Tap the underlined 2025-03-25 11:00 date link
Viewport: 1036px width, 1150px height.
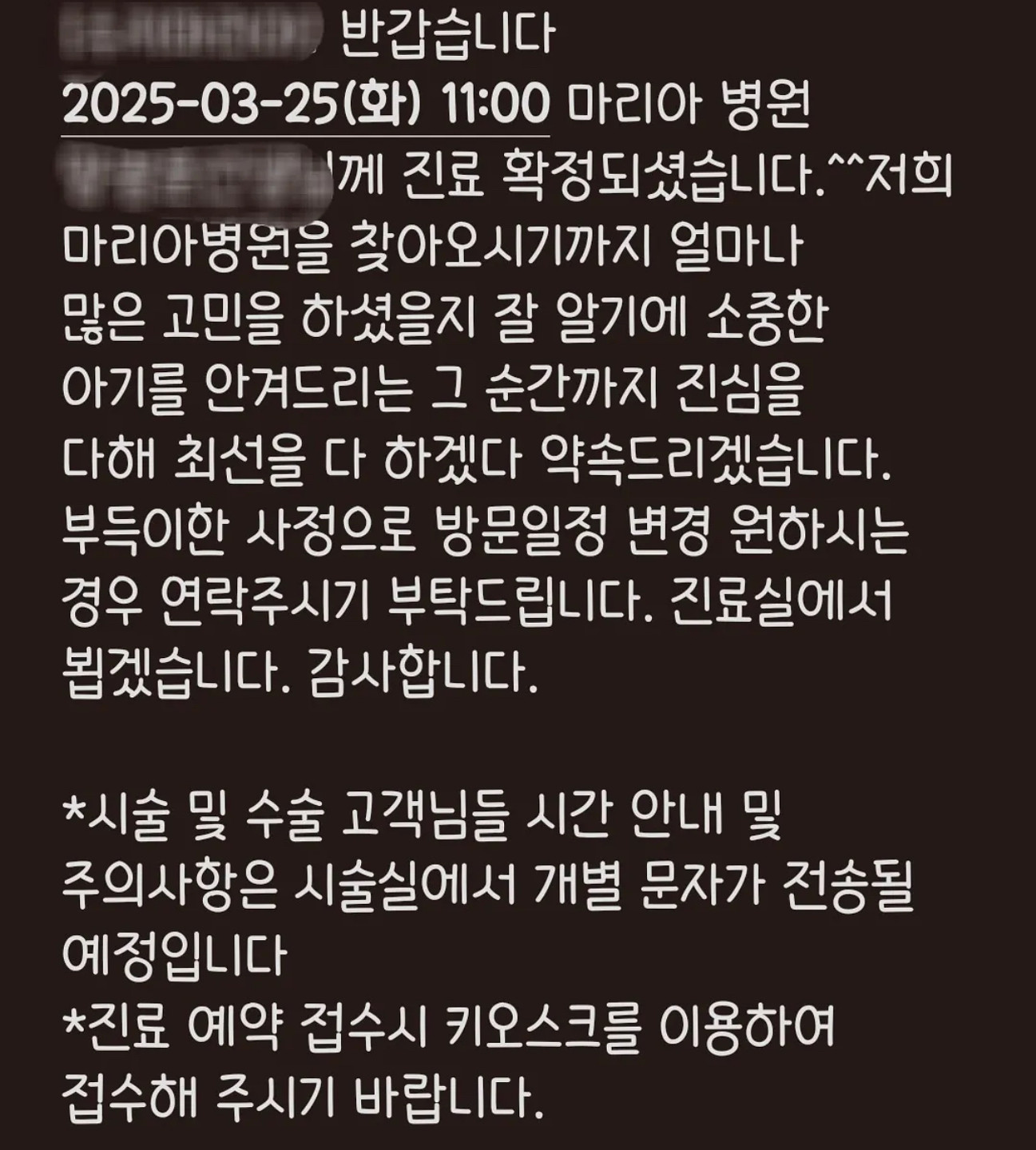306,105
